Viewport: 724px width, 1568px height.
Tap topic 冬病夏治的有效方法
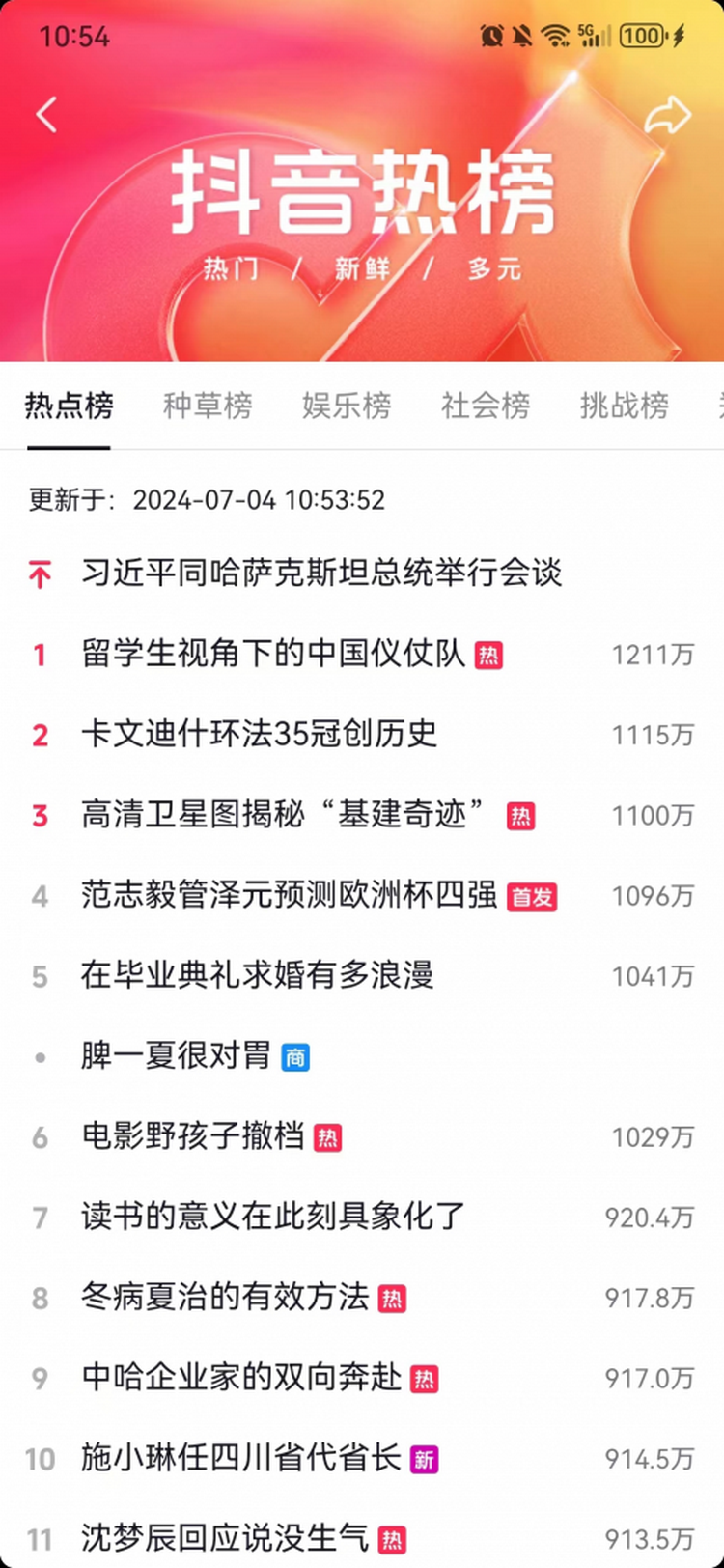point(225,1297)
